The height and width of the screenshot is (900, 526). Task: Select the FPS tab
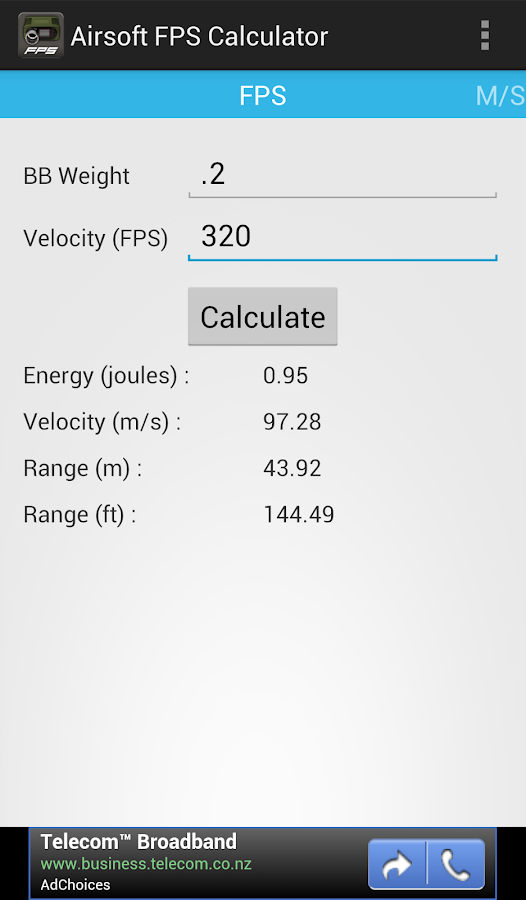pyautogui.click(x=262, y=96)
